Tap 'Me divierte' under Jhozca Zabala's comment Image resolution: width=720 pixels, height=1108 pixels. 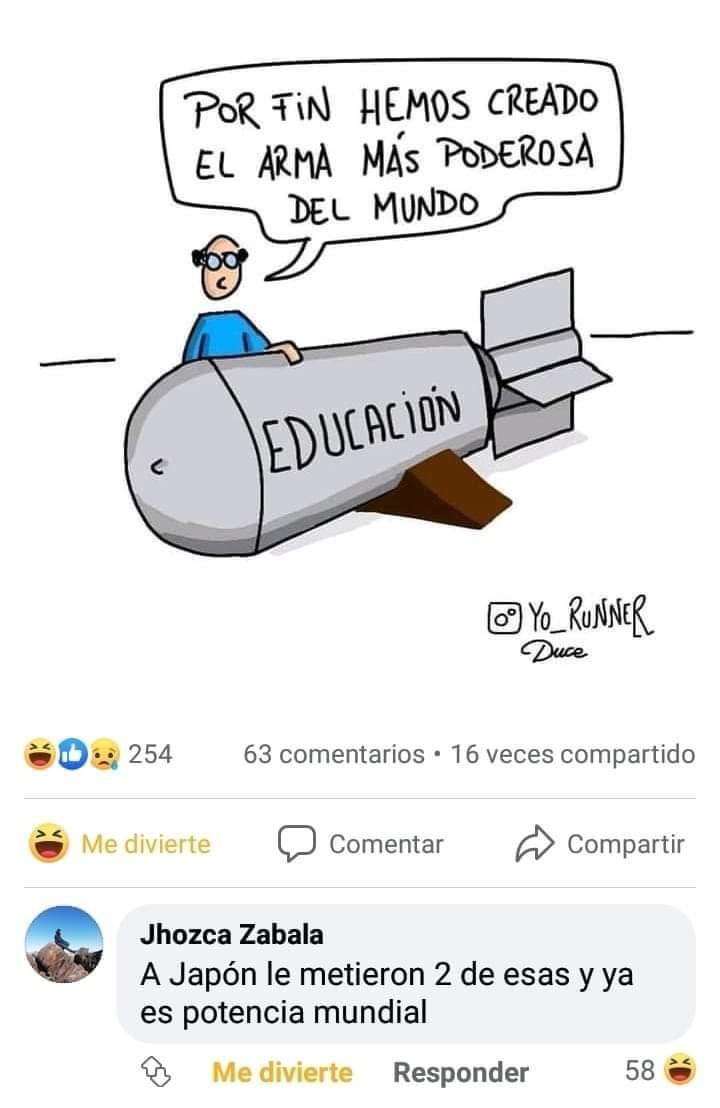(x=282, y=1073)
